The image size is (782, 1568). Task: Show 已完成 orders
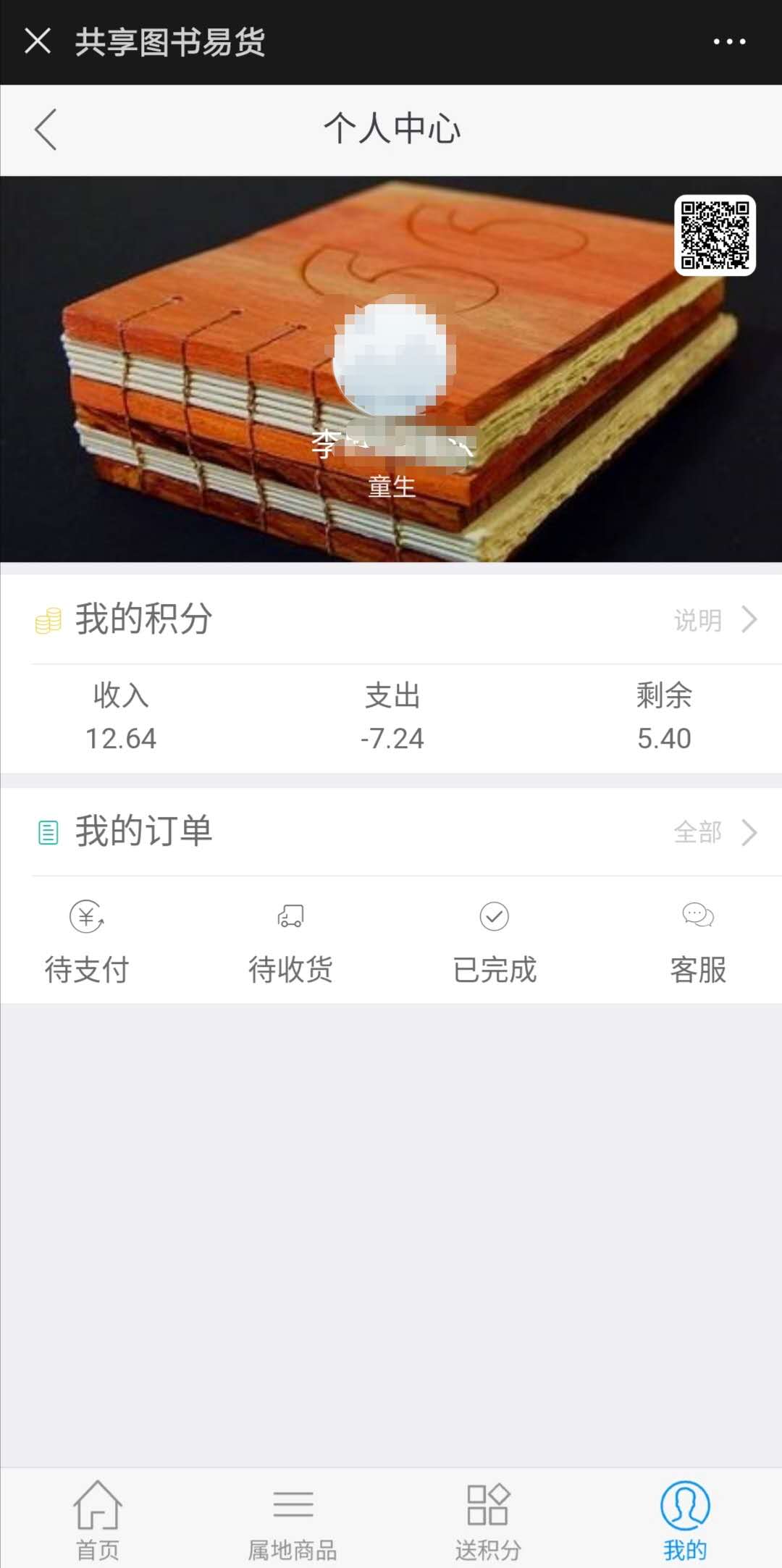(x=495, y=942)
